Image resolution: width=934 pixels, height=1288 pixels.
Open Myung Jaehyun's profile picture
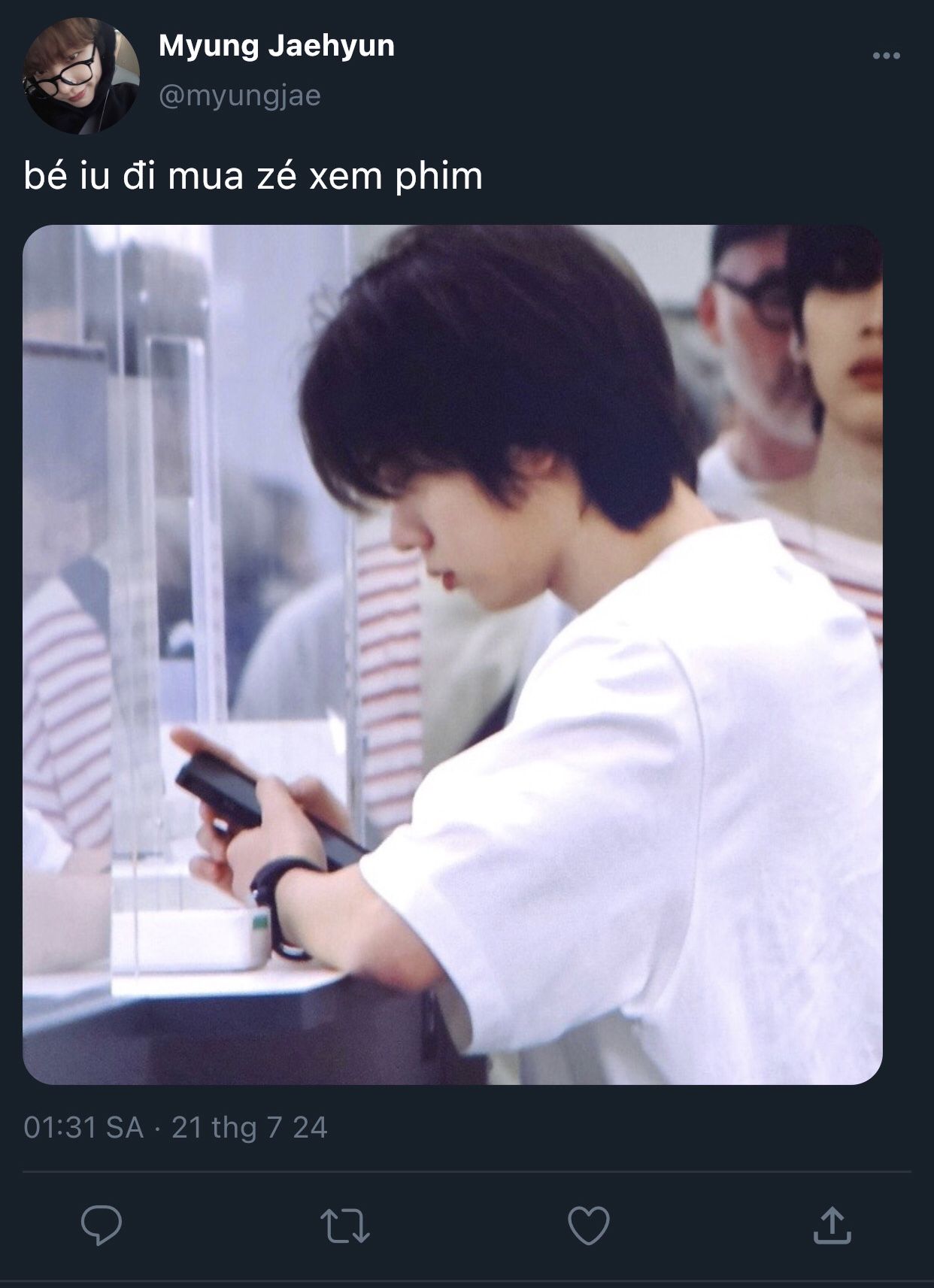pyautogui.click(x=81, y=76)
